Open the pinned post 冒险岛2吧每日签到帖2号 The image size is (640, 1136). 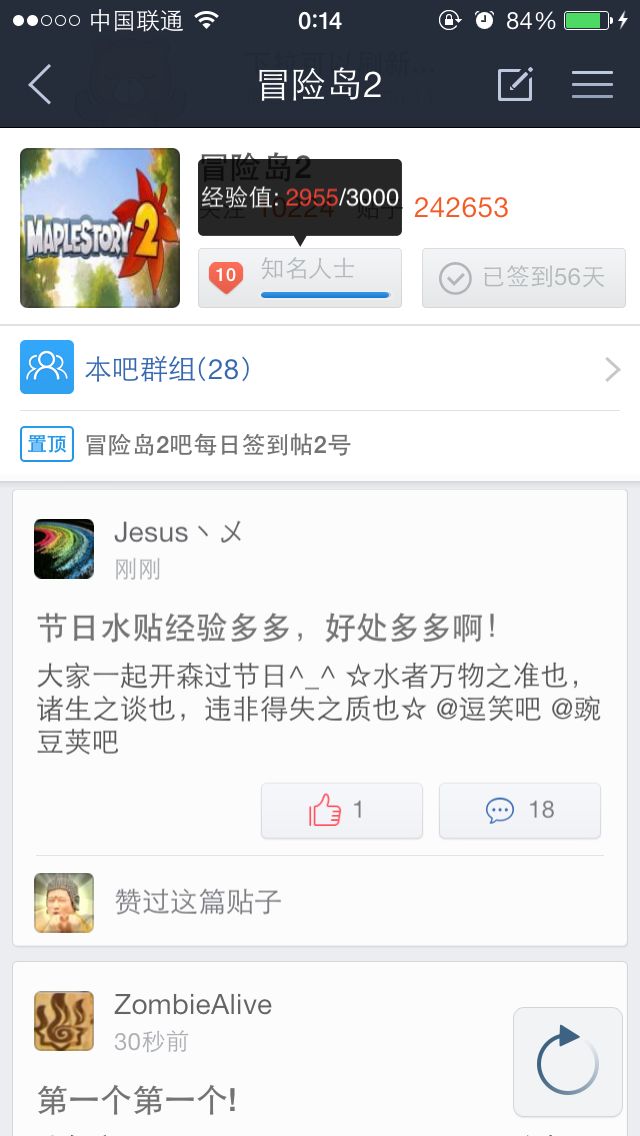pyautogui.click(x=218, y=444)
